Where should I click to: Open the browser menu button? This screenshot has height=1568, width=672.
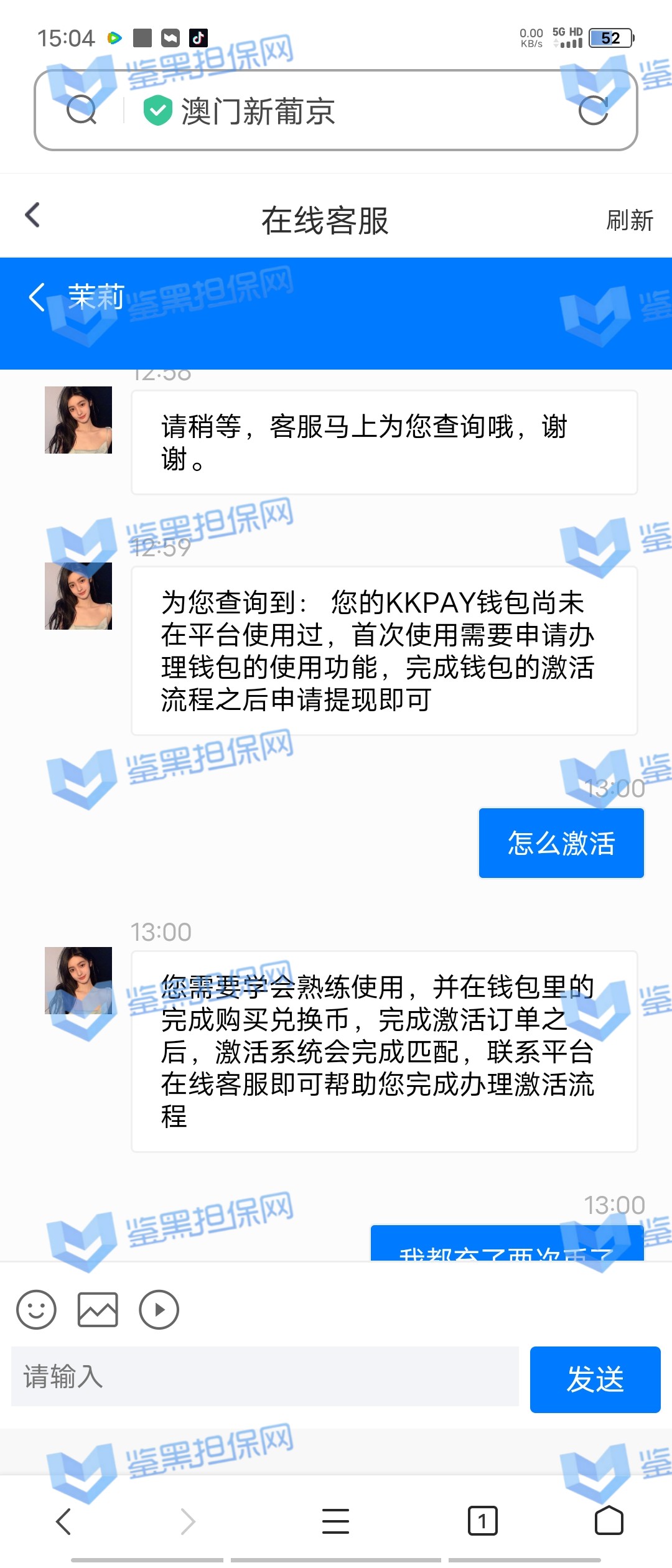(335, 1521)
